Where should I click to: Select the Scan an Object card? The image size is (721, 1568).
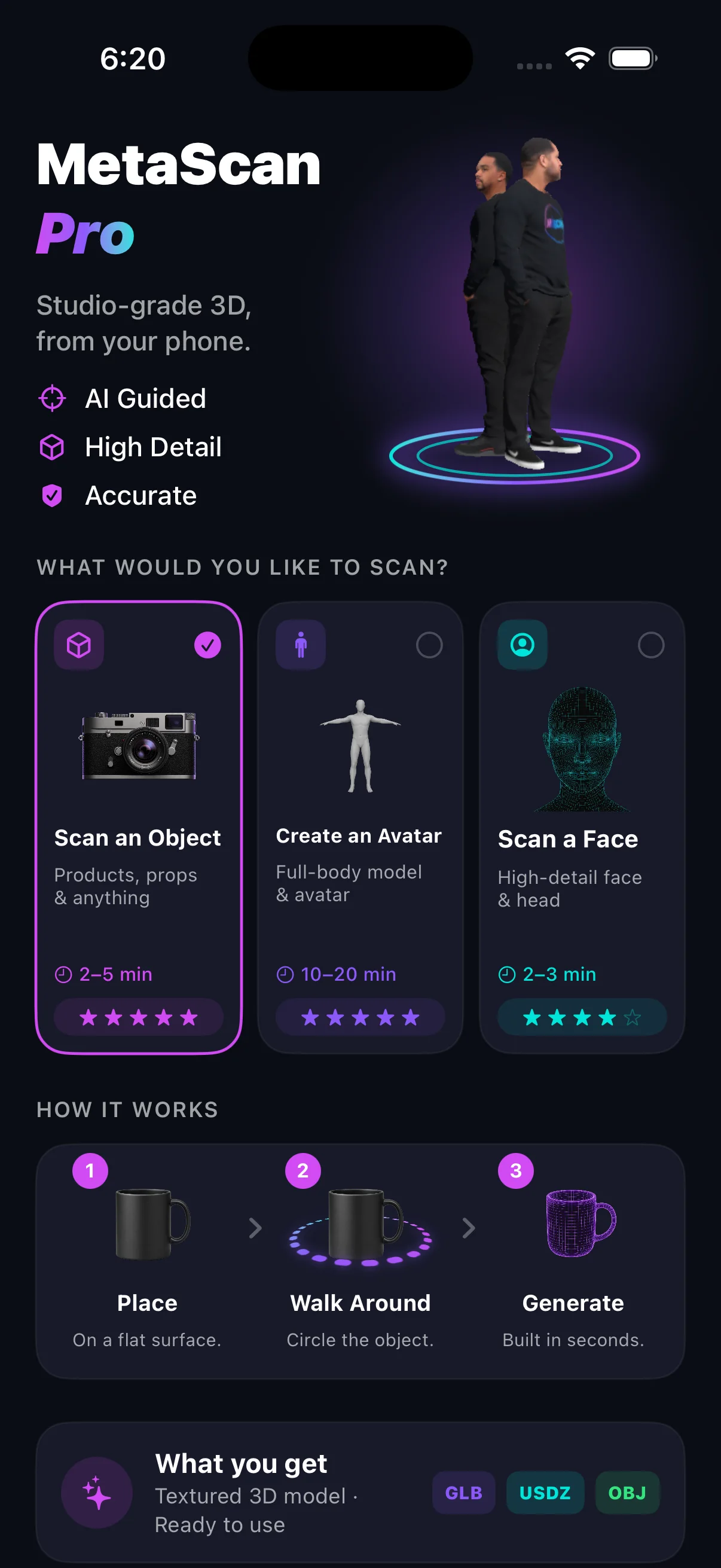pyautogui.click(x=139, y=827)
